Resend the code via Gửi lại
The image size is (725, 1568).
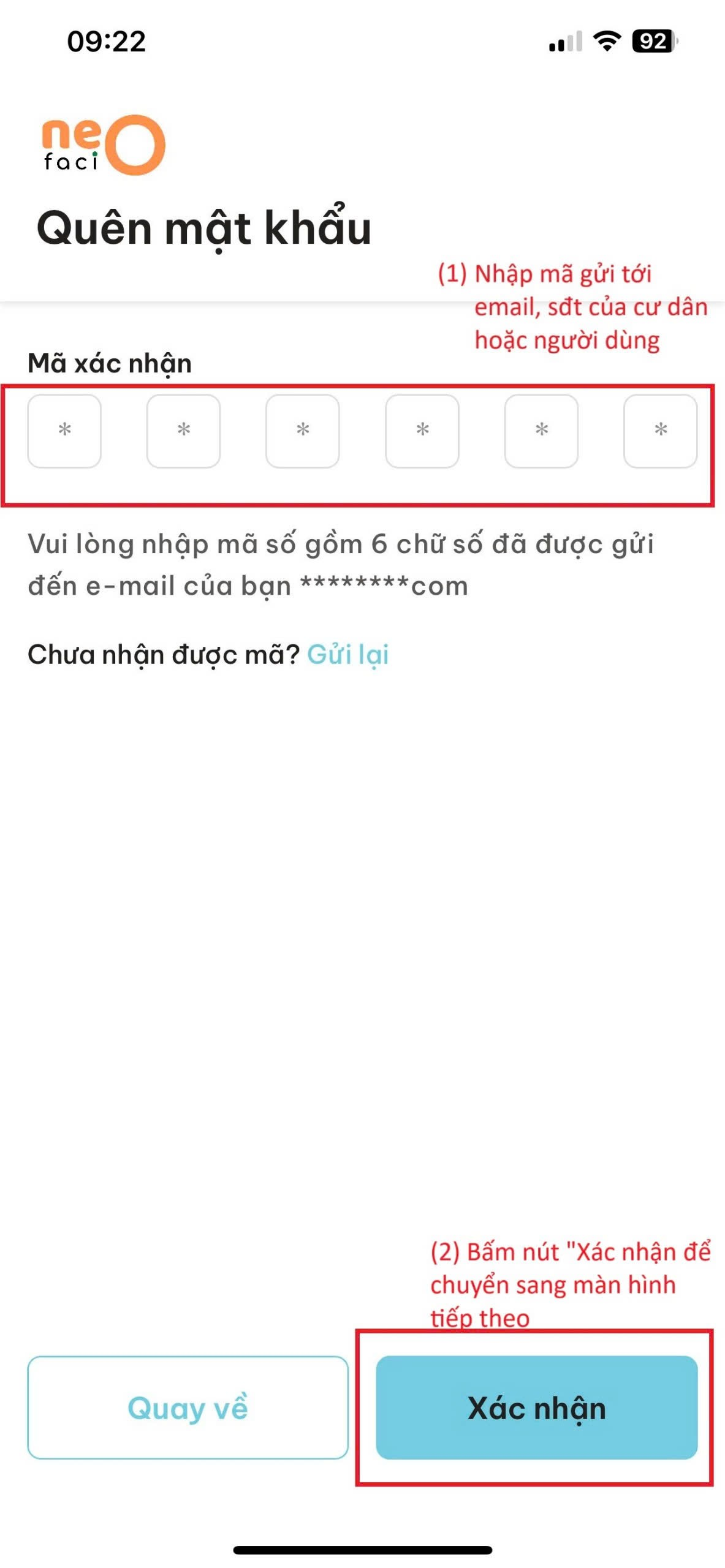(347, 655)
